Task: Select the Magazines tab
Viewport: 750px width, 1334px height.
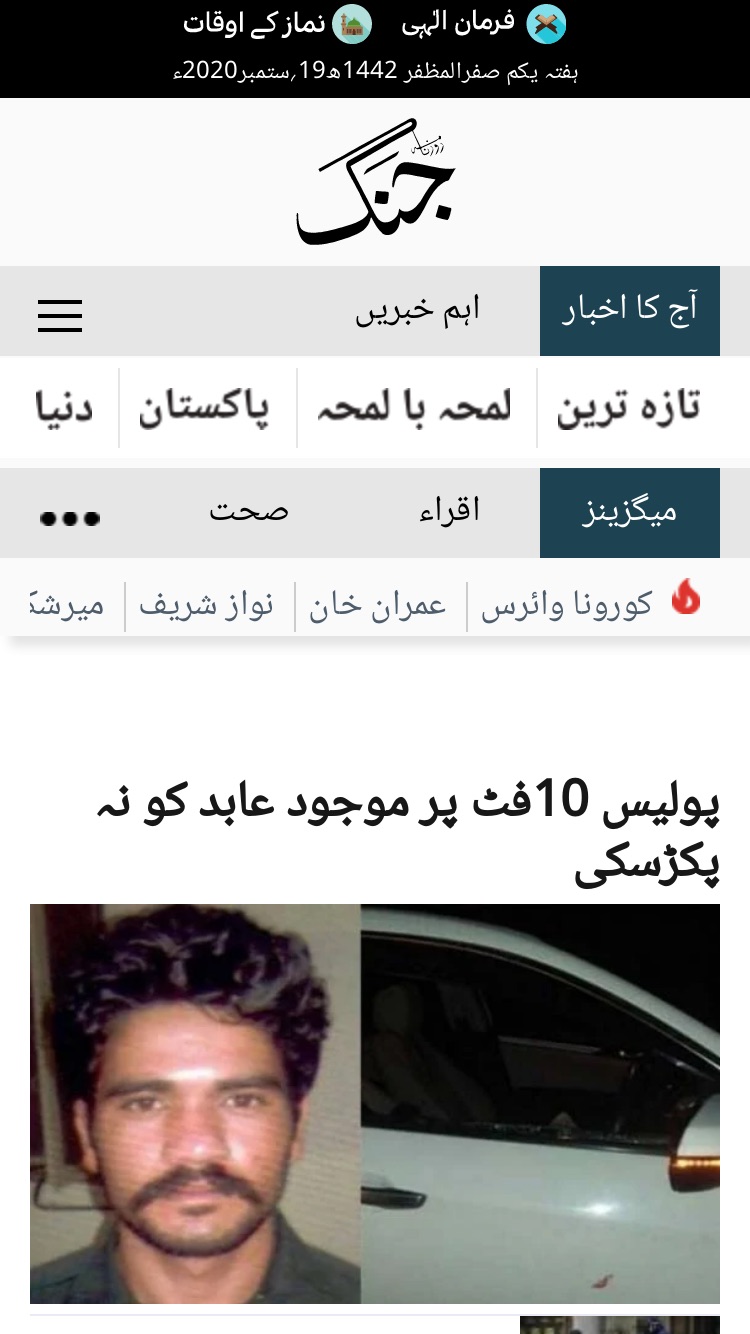Action: [630, 513]
